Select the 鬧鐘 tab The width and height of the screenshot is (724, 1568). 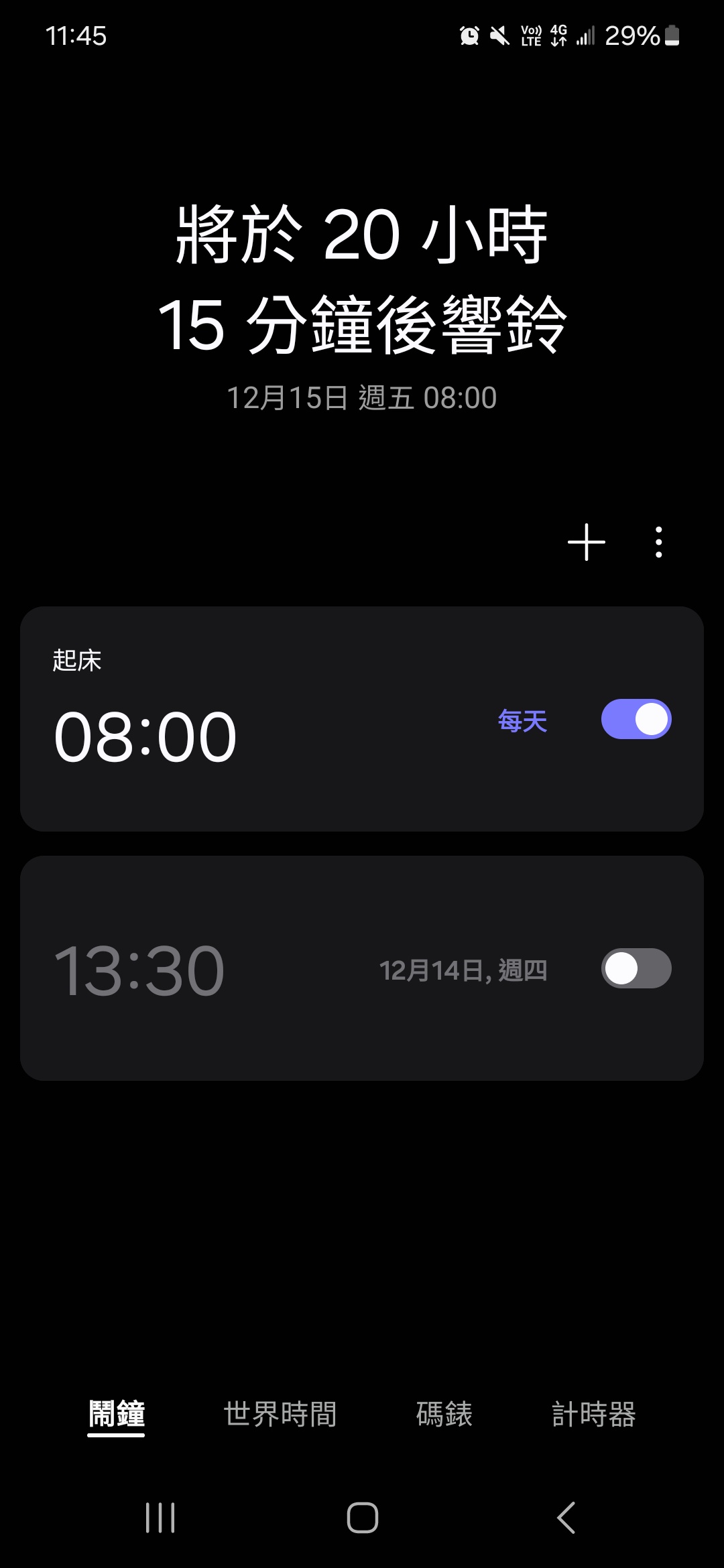coord(117,1414)
